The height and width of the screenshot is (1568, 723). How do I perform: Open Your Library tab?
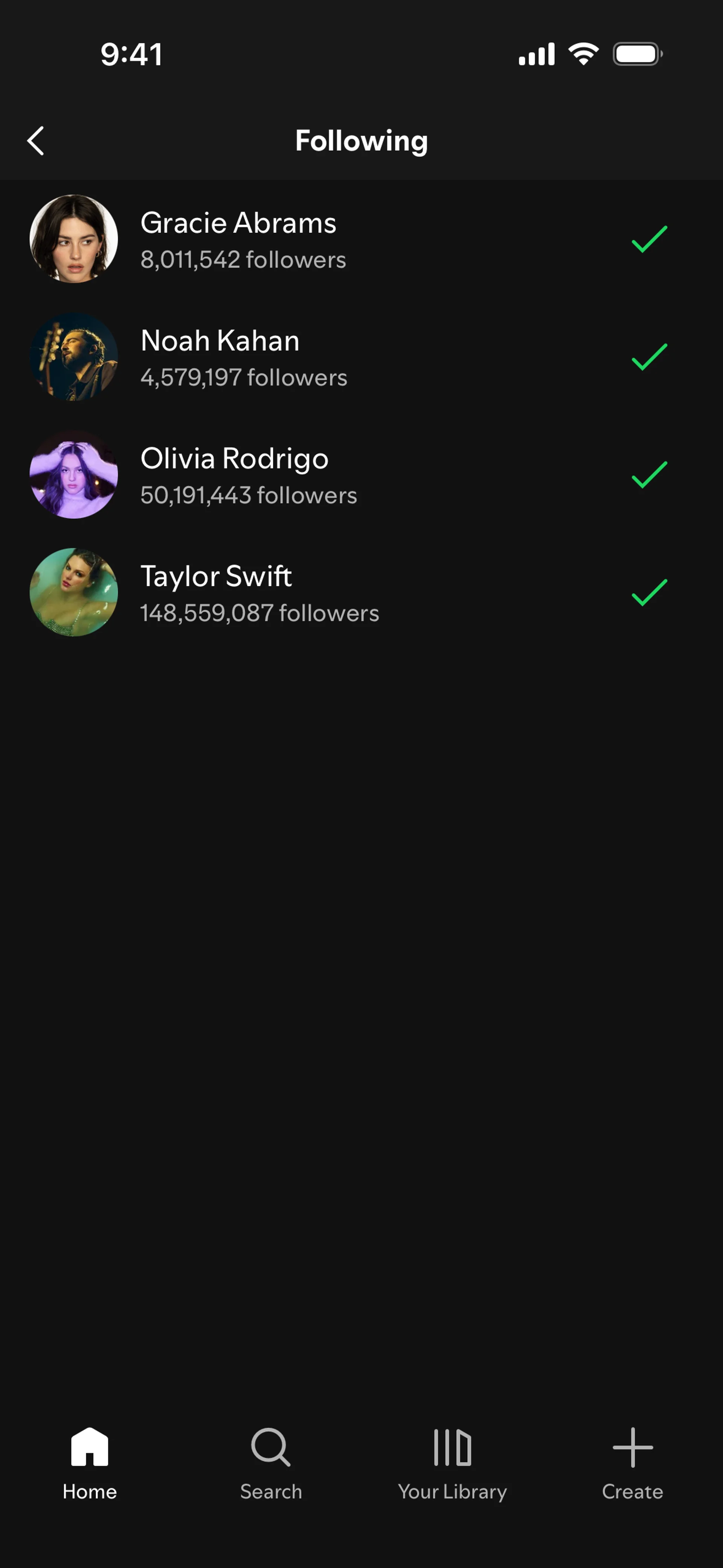tap(452, 1464)
